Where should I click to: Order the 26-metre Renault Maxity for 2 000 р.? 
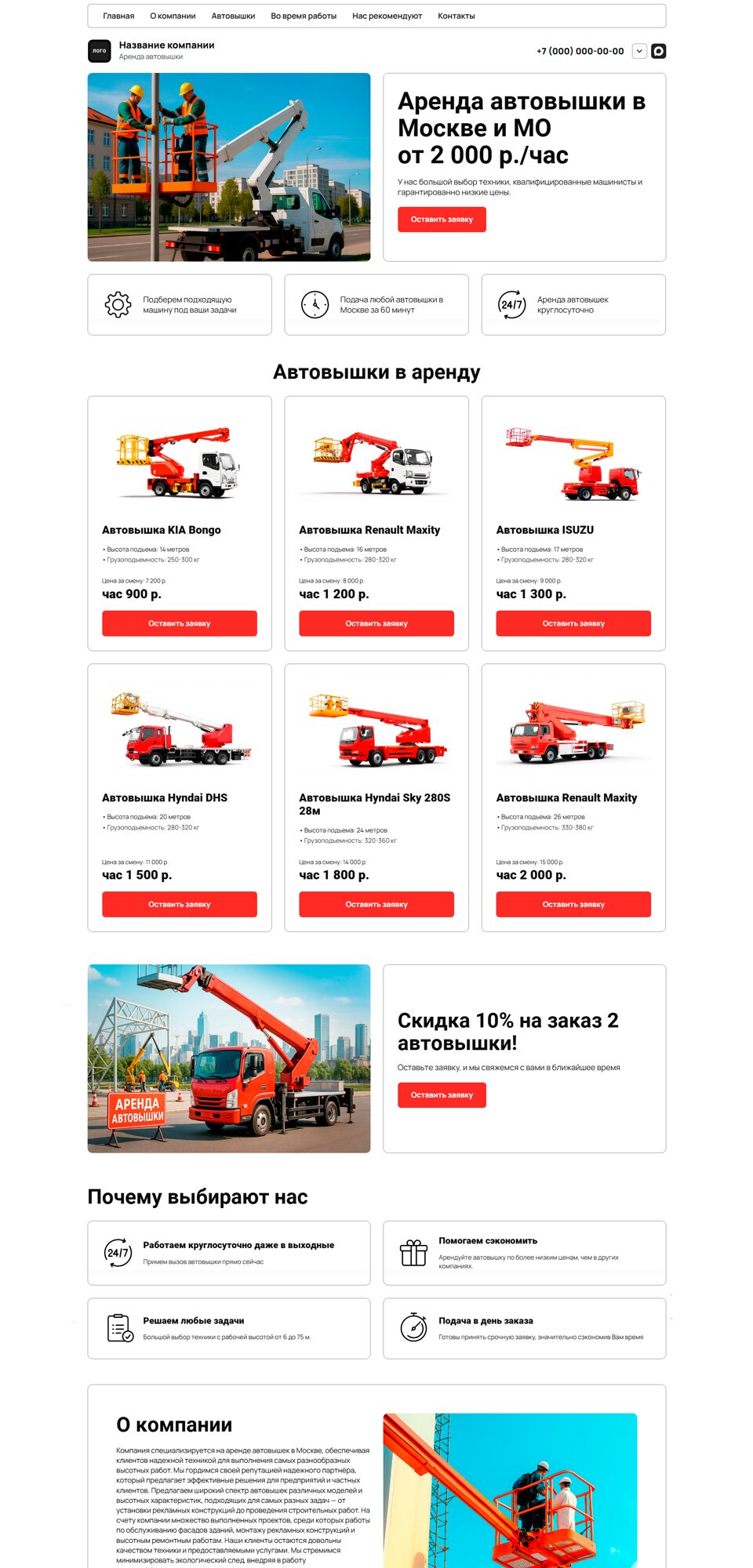[573, 904]
